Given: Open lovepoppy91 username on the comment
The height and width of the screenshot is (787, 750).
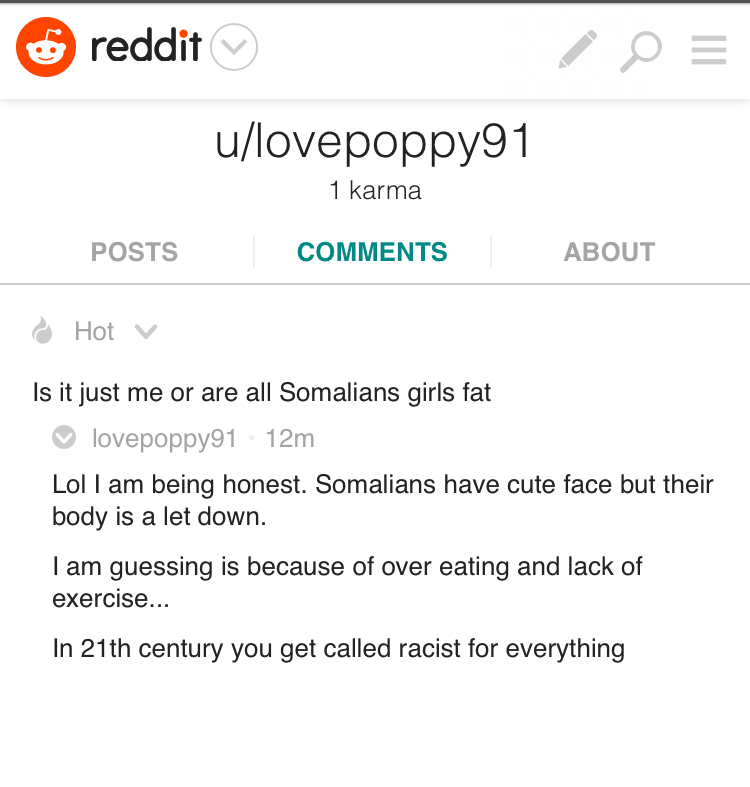Looking at the screenshot, I should (164, 438).
